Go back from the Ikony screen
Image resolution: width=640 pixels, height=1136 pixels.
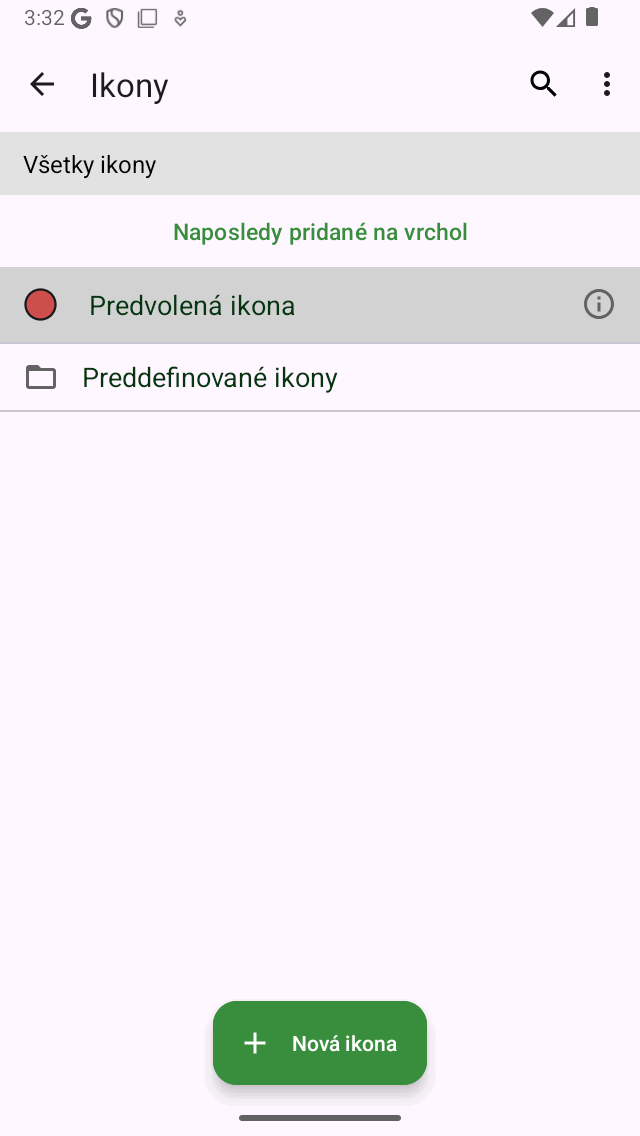coord(42,85)
